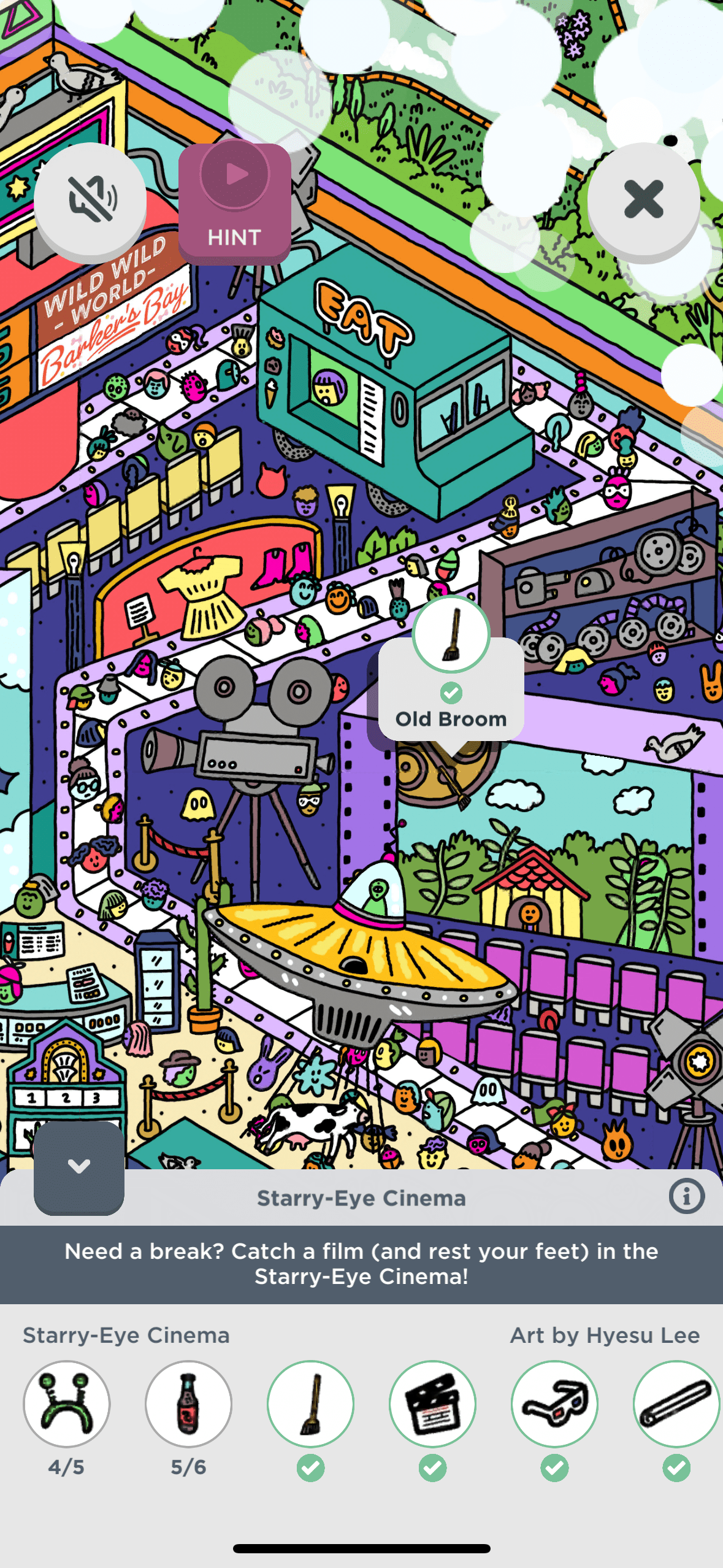This screenshot has height=1568, width=723.
Task: Select the completed clapperboard item
Action: 432,1404
